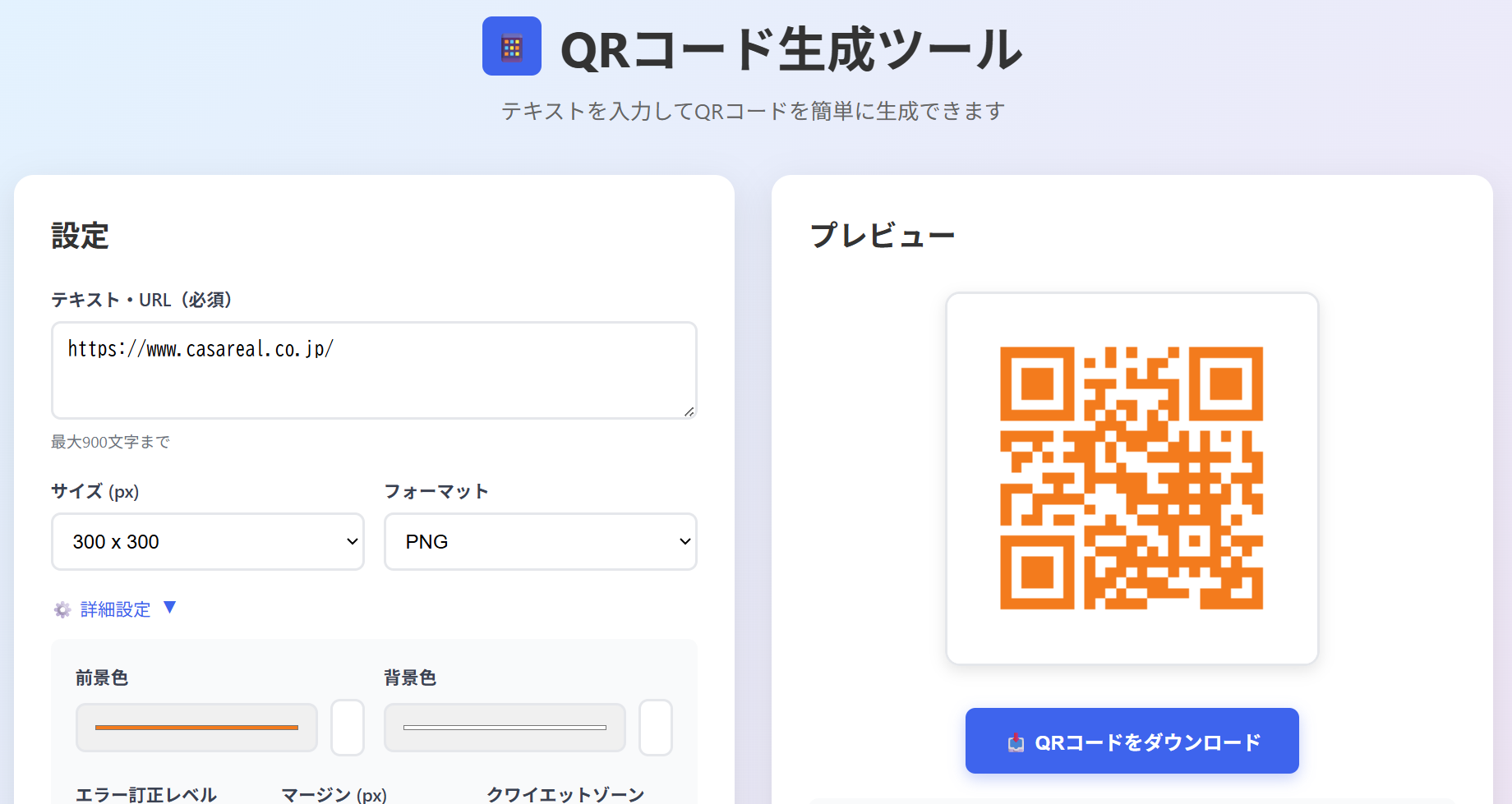Open the size 300 x 300 dropdown
Image resolution: width=1512 pixels, height=804 pixels.
coord(208,542)
